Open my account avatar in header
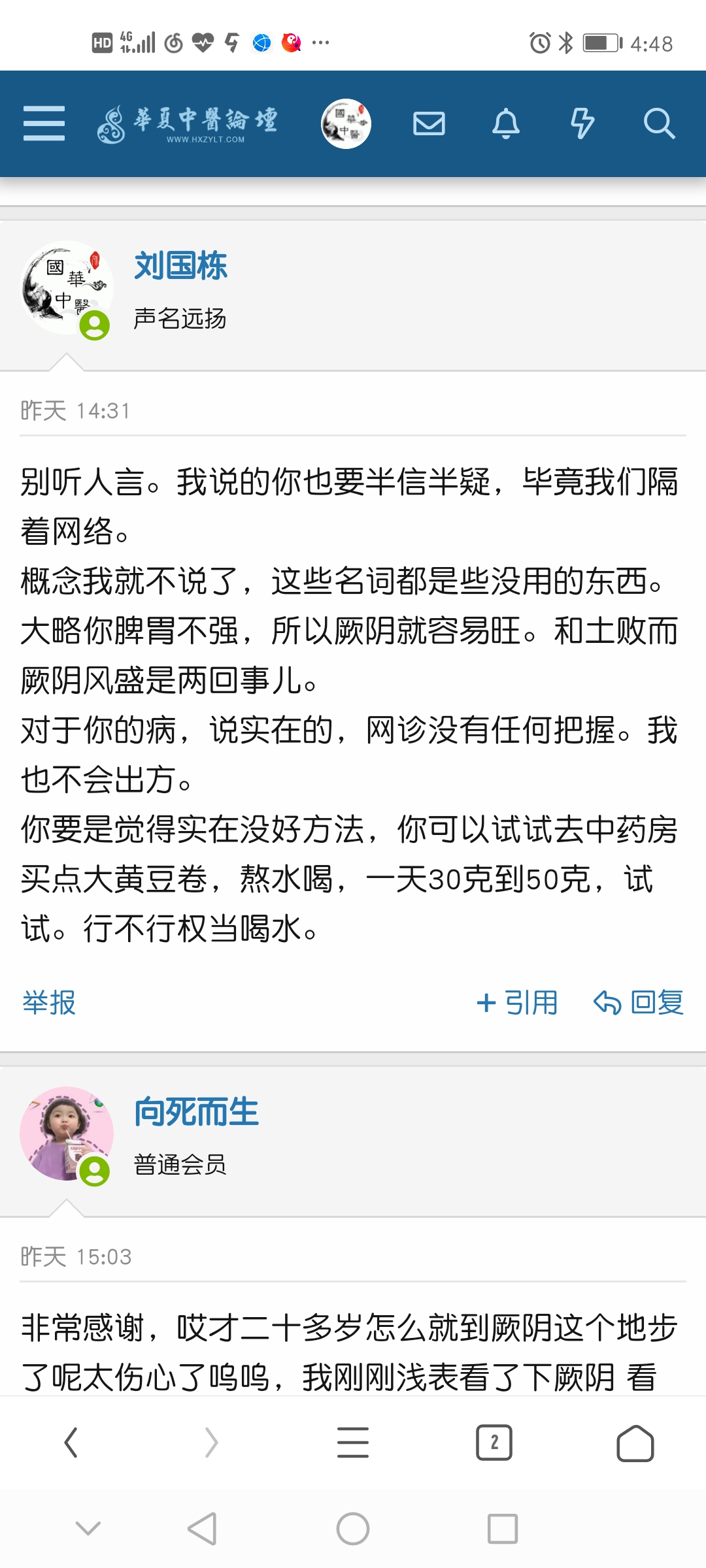Screen dimensions: 706x1568 click(x=346, y=123)
